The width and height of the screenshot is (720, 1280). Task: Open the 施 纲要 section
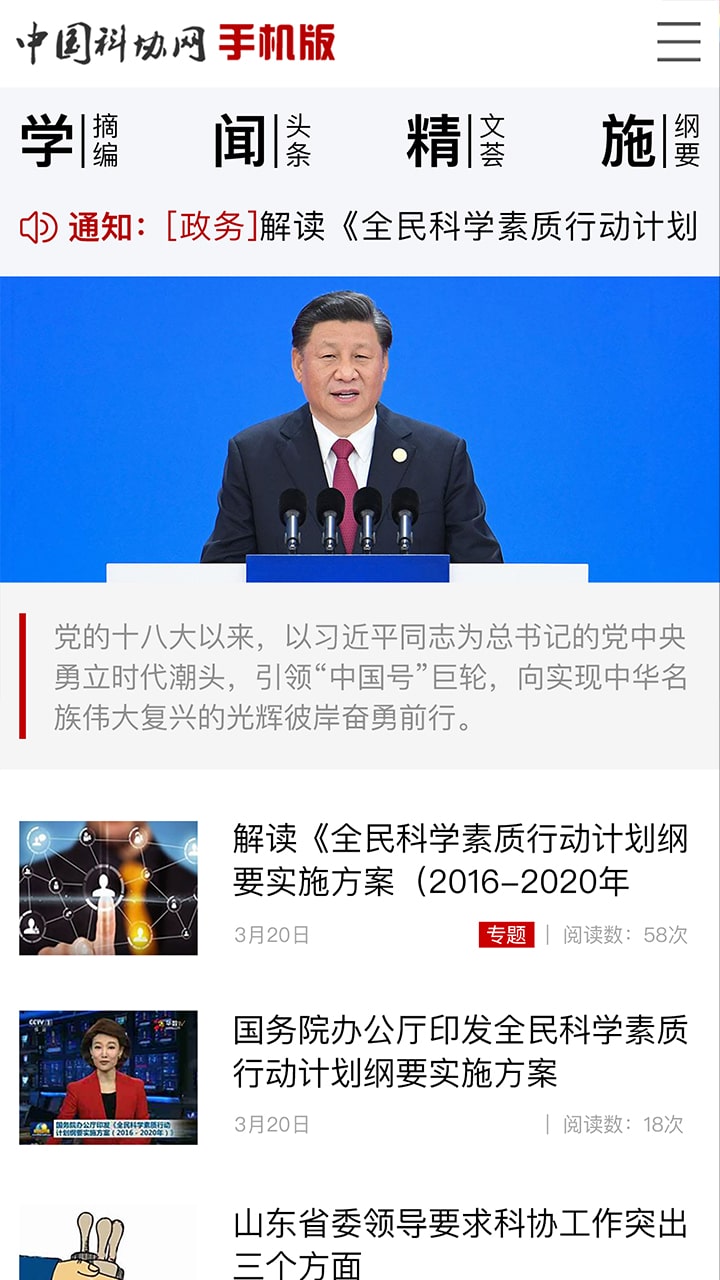point(650,141)
